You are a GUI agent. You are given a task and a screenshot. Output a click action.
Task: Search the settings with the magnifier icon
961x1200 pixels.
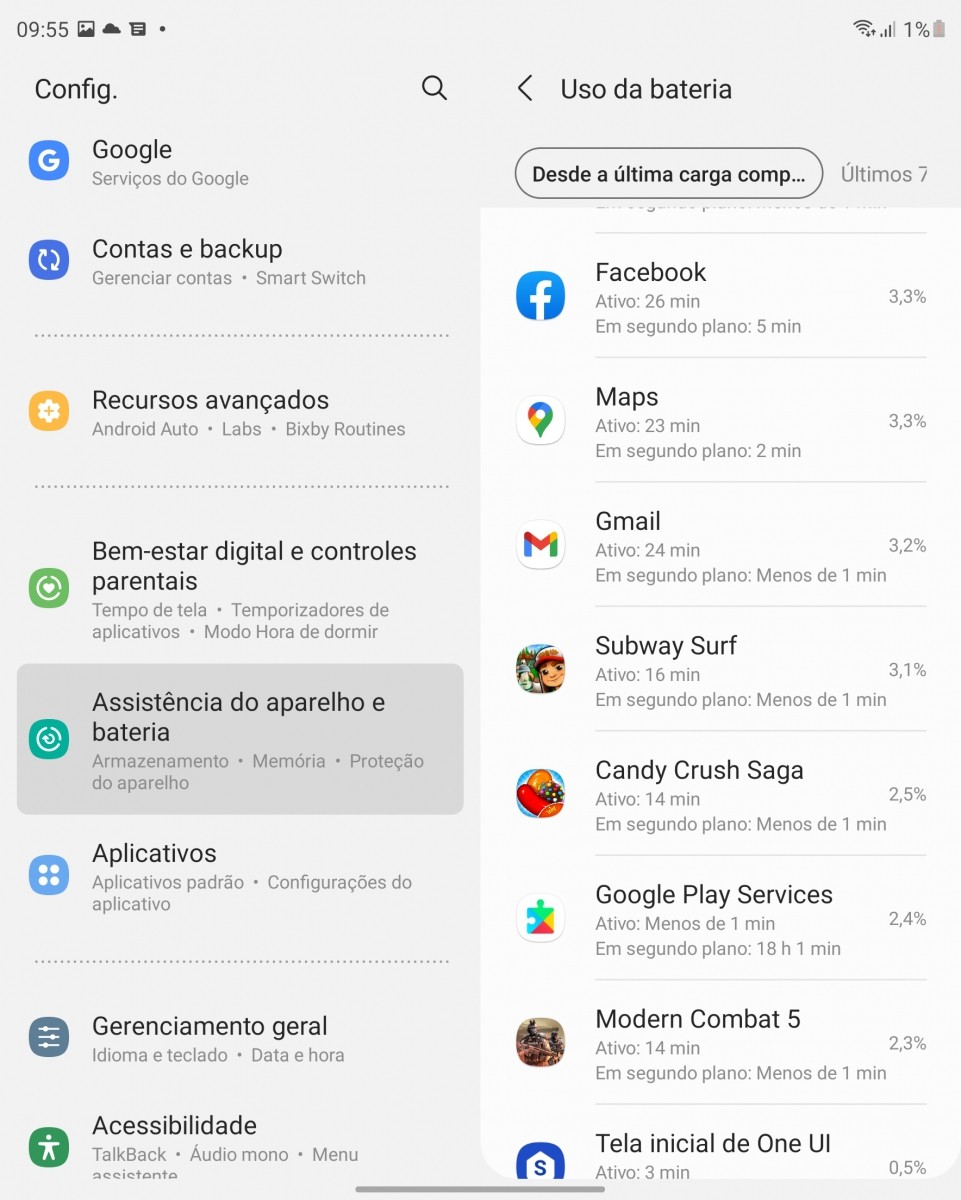(434, 88)
